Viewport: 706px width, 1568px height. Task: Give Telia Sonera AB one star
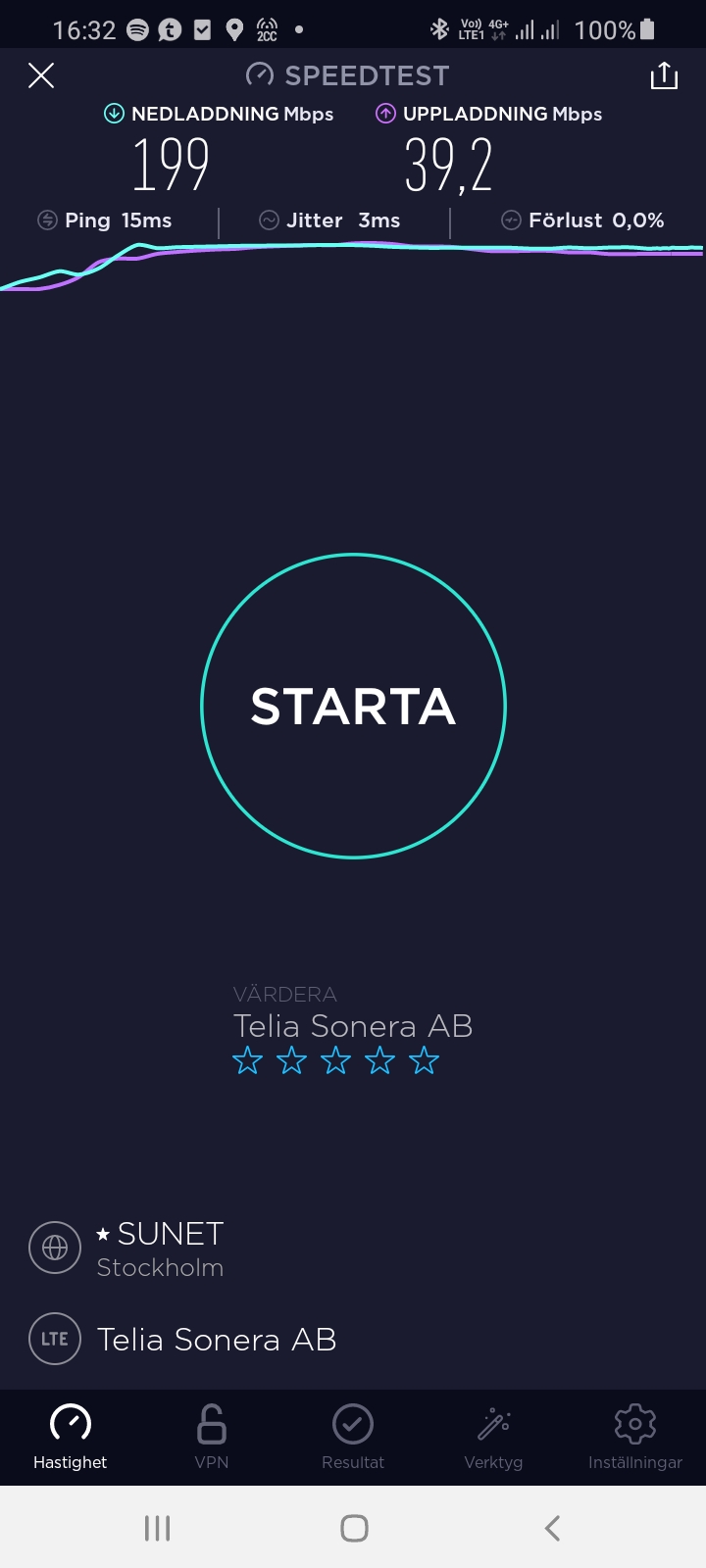tap(248, 1060)
